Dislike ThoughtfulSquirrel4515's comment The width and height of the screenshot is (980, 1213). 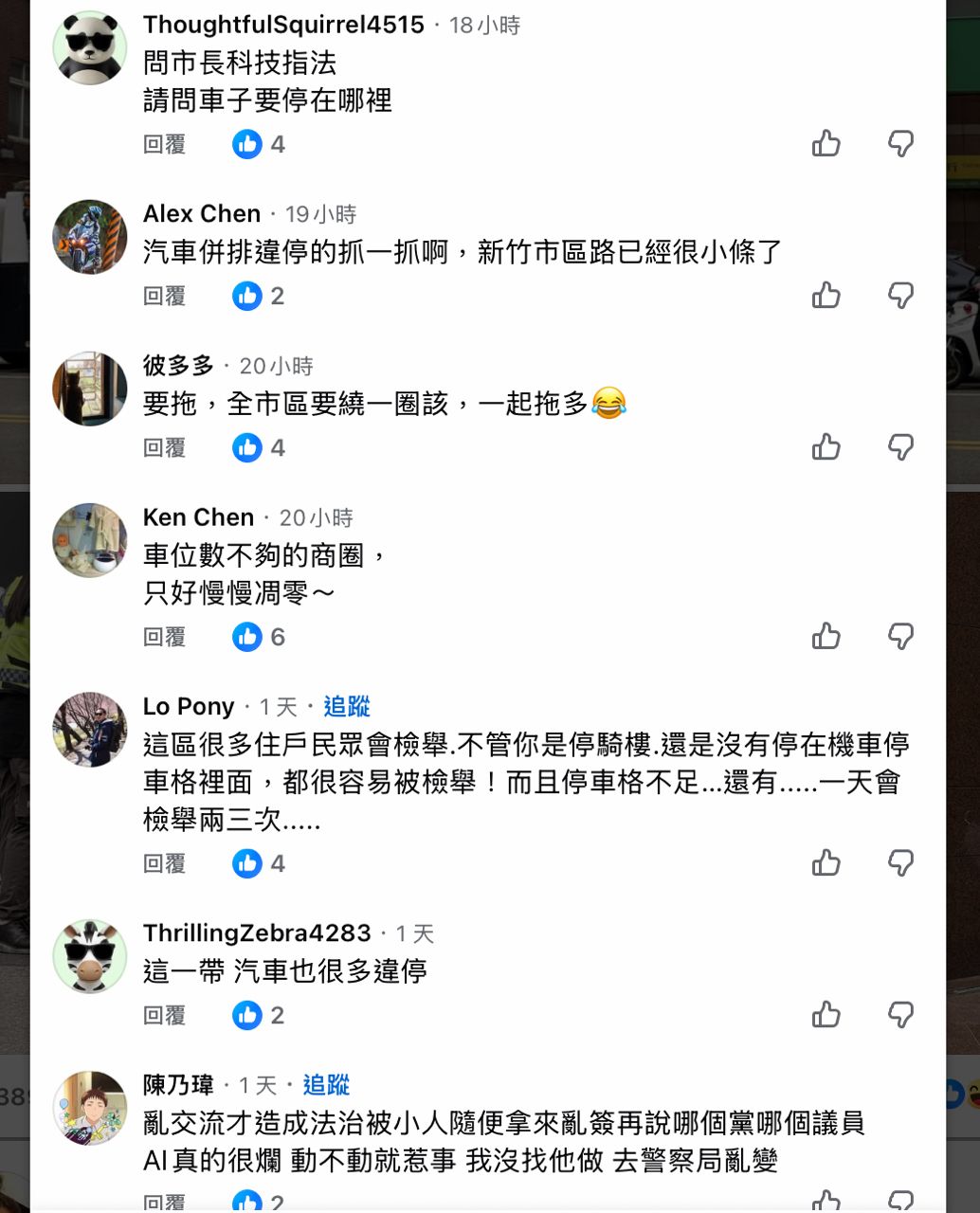point(900,144)
